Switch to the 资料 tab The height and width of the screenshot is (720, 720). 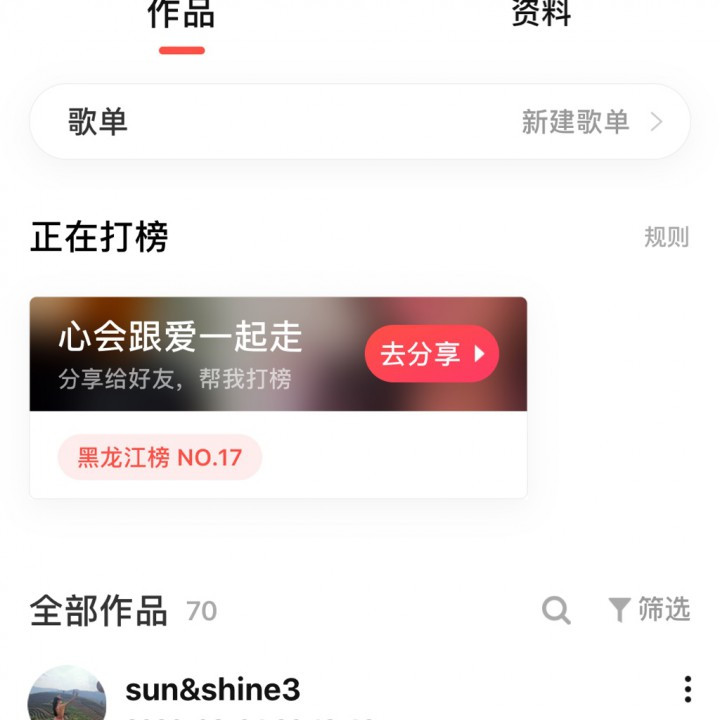tap(541, 16)
